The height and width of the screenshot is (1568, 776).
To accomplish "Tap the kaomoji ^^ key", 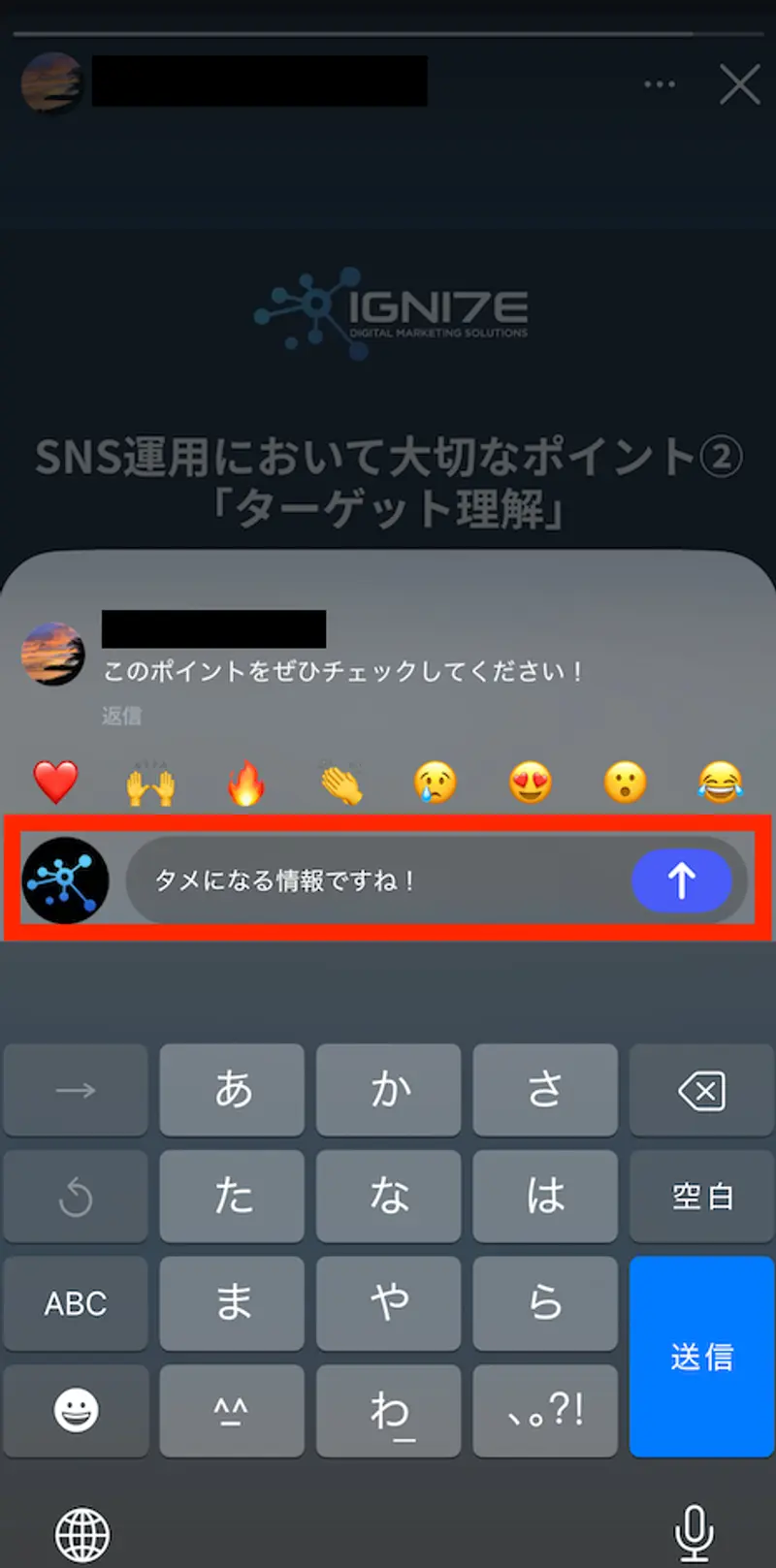I will 232,1410.
